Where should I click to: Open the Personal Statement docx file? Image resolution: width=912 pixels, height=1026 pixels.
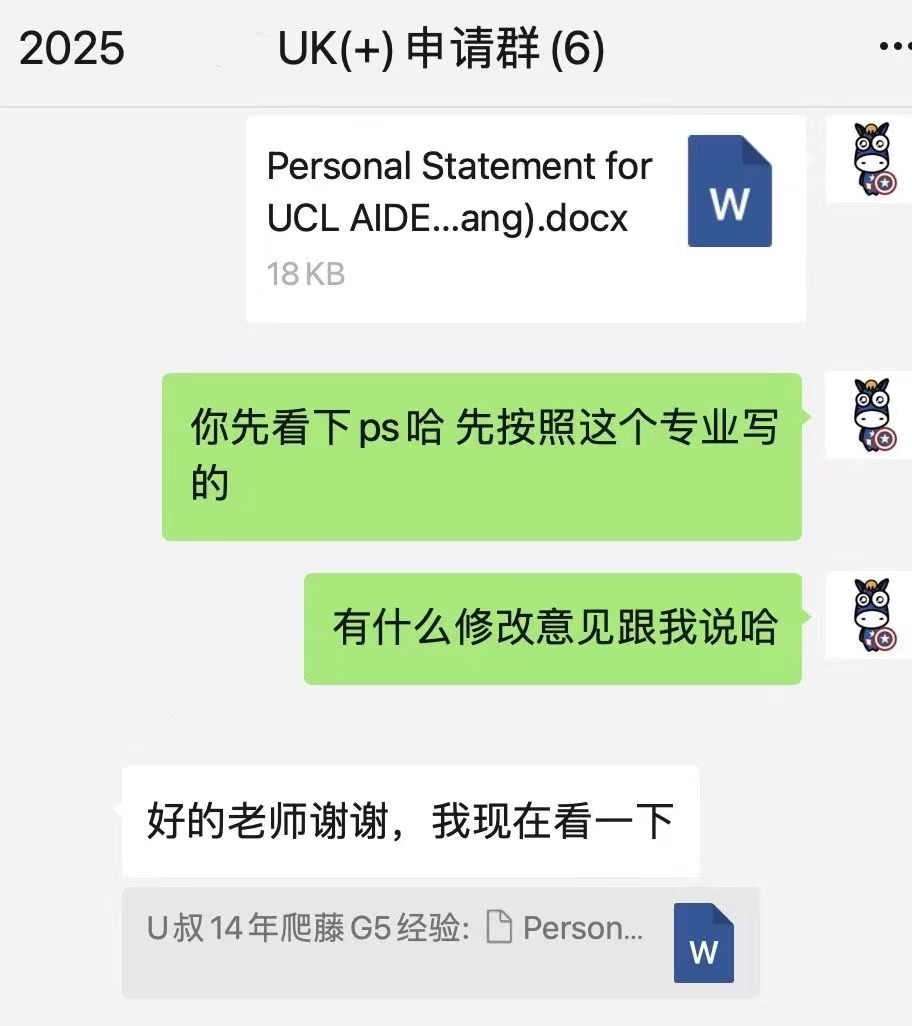pos(525,218)
